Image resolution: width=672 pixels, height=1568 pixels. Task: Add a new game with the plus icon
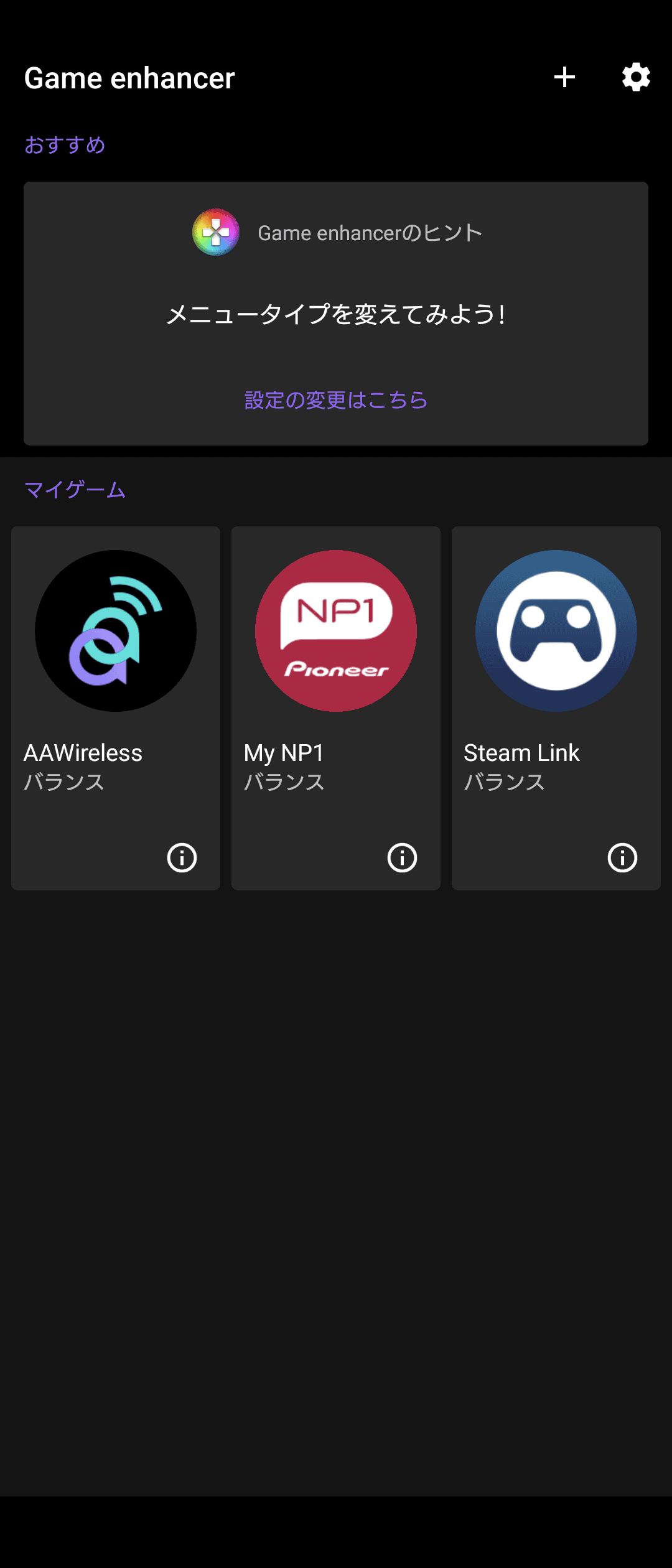[x=564, y=77]
